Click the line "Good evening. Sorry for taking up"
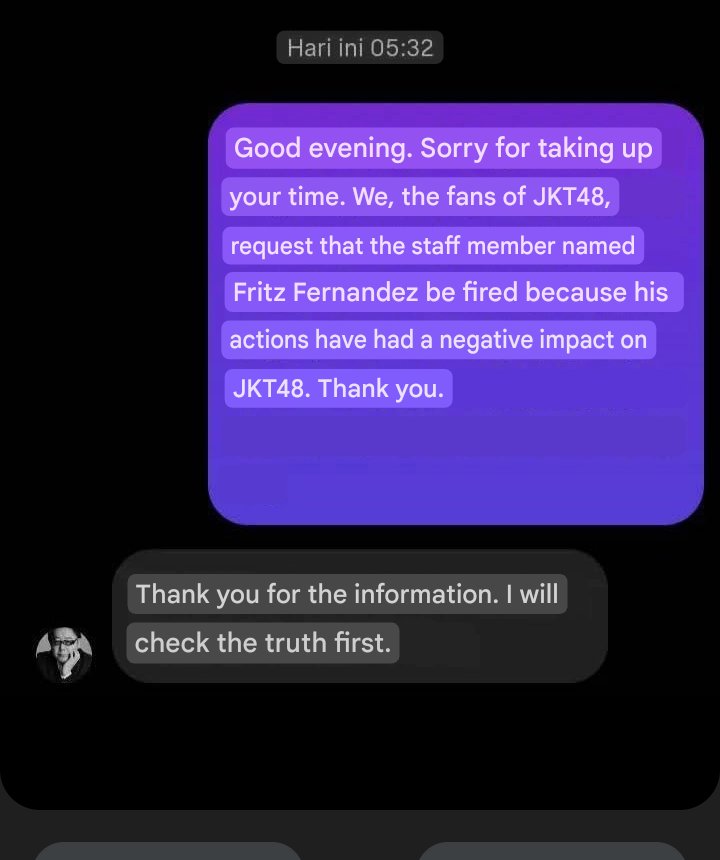The height and width of the screenshot is (860, 720). [443, 148]
